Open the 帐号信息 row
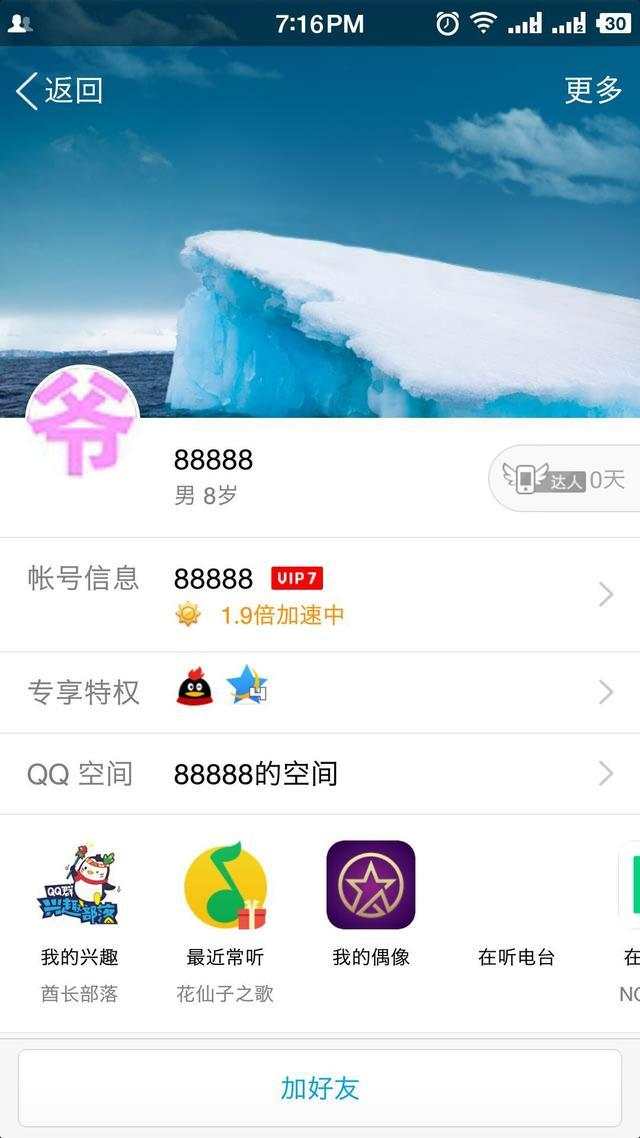This screenshot has height=1138, width=640. [320, 595]
